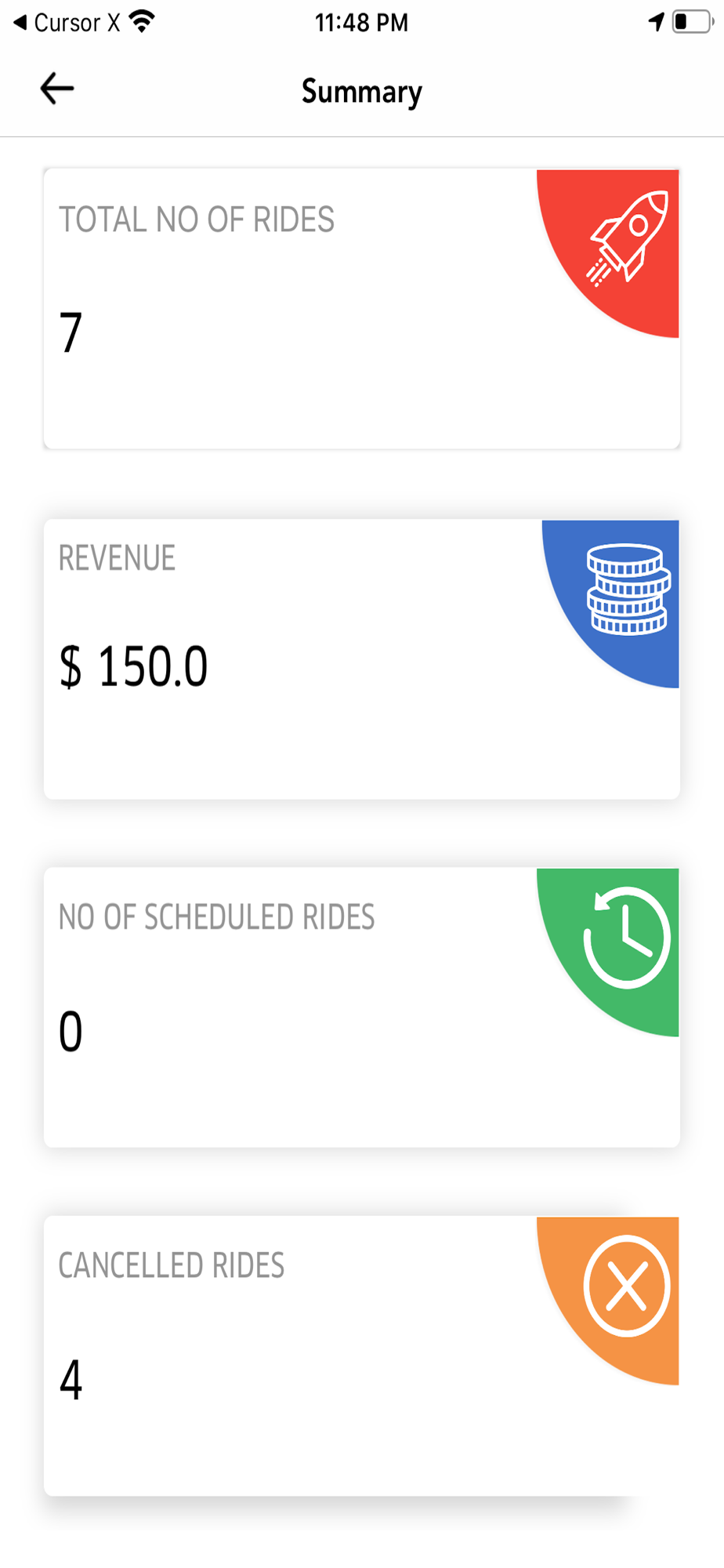Image resolution: width=724 pixels, height=1568 pixels.
Task: Return to the Cursor X app
Action: [x=67, y=23]
